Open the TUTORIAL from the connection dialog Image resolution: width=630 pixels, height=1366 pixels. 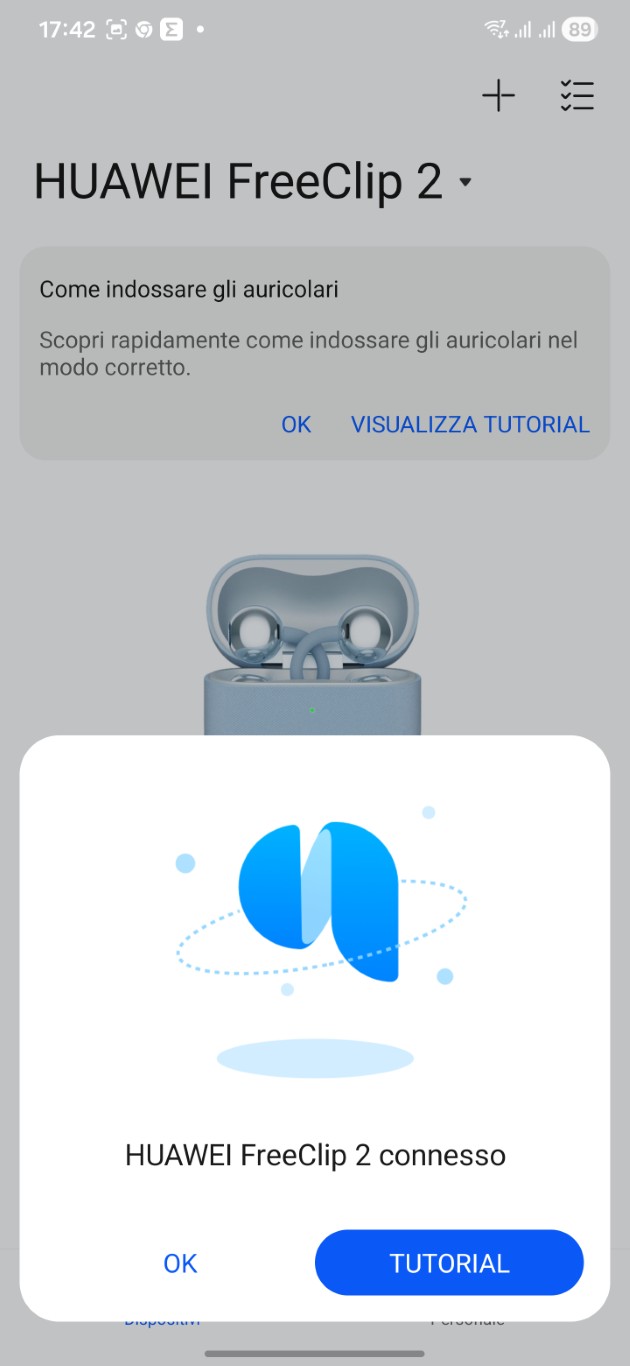coord(449,1263)
